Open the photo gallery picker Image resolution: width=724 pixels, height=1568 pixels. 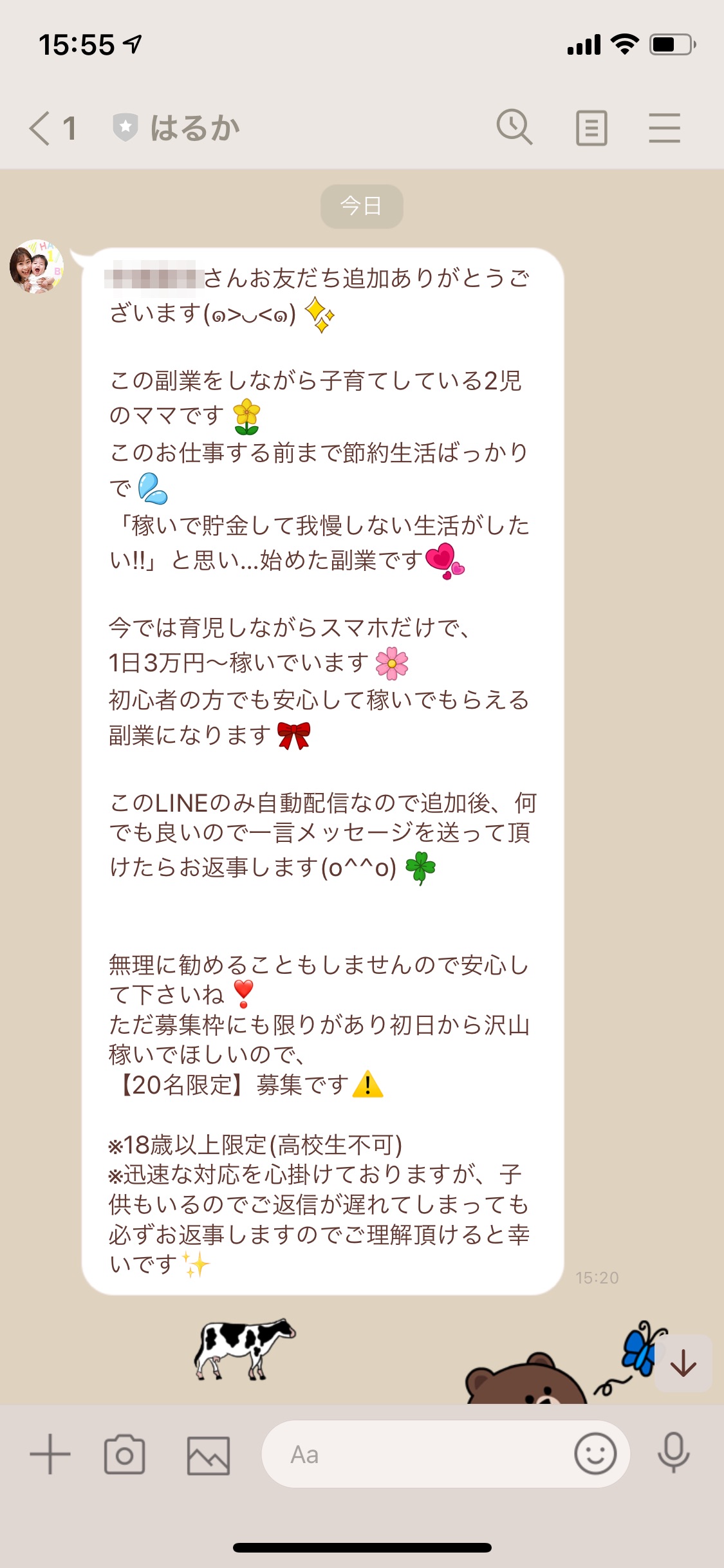(208, 1455)
